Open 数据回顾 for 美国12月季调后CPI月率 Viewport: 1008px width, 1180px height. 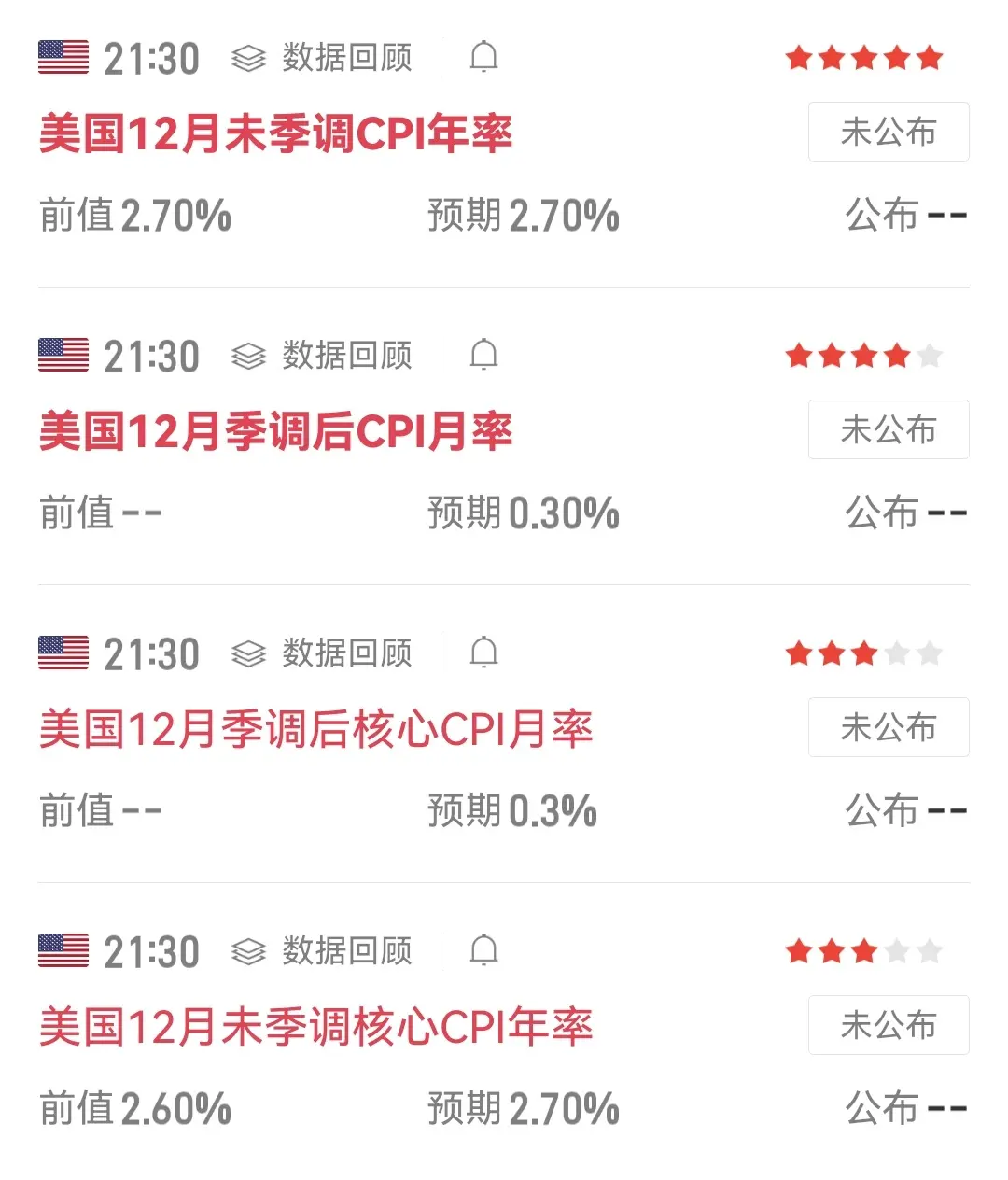tap(323, 356)
